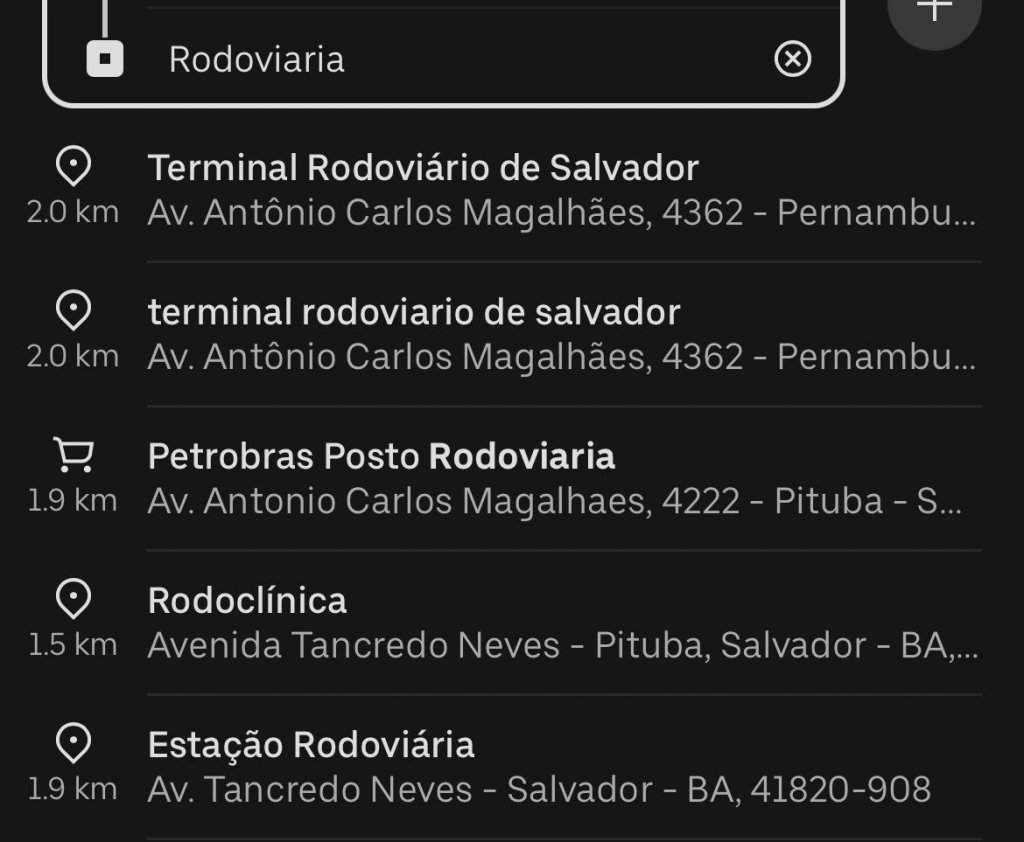
Task: Clear the Rodoviaria destination text
Action: click(792, 60)
